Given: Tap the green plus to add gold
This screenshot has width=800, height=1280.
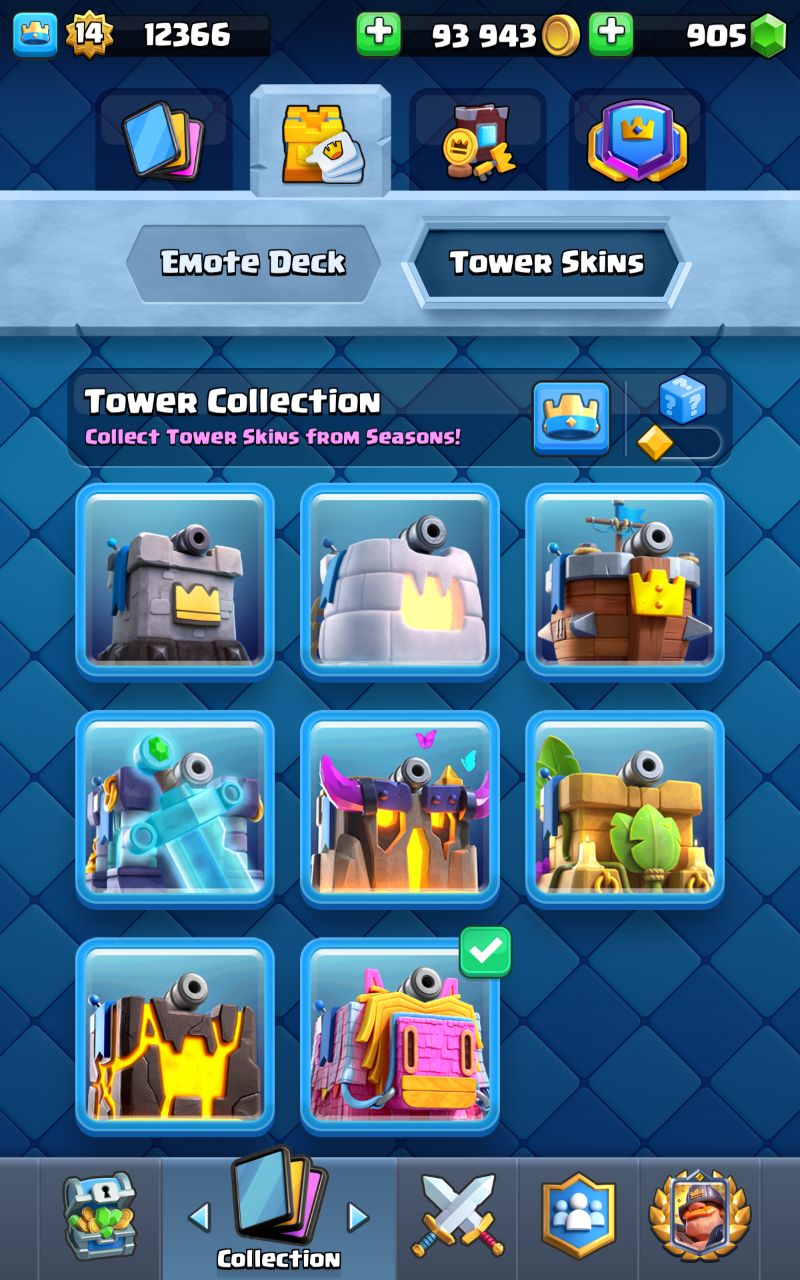Looking at the screenshot, I should tap(378, 34).
